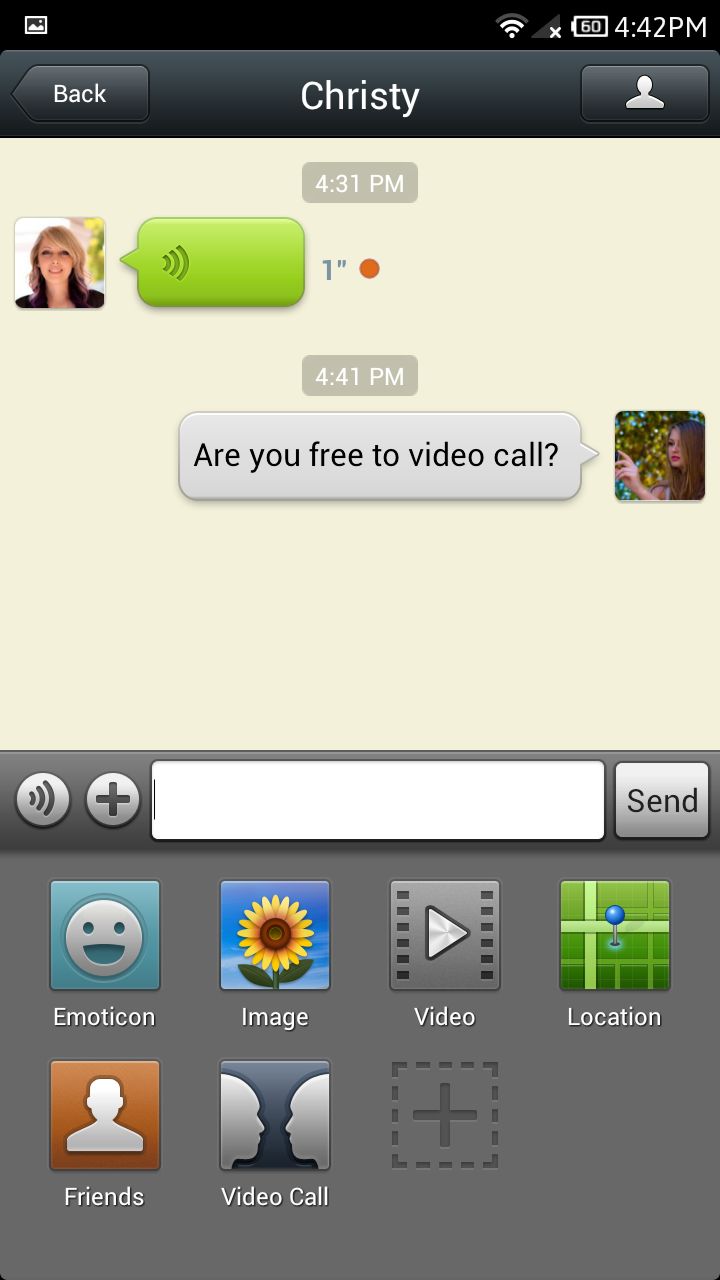The height and width of the screenshot is (1280, 720).
Task: Open the Emoticon picker
Action: pyautogui.click(x=105, y=936)
